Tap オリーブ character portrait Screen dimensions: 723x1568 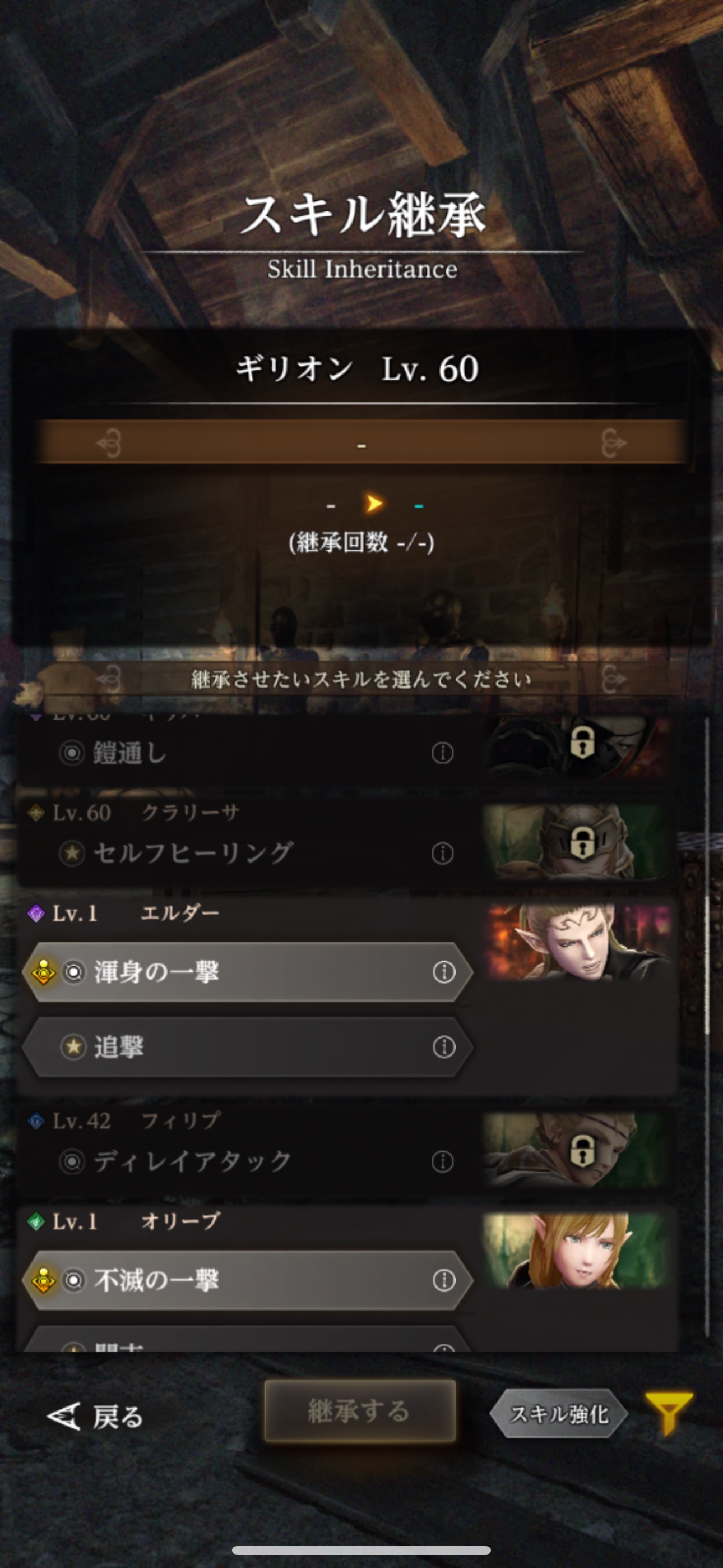tap(579, 1251)
